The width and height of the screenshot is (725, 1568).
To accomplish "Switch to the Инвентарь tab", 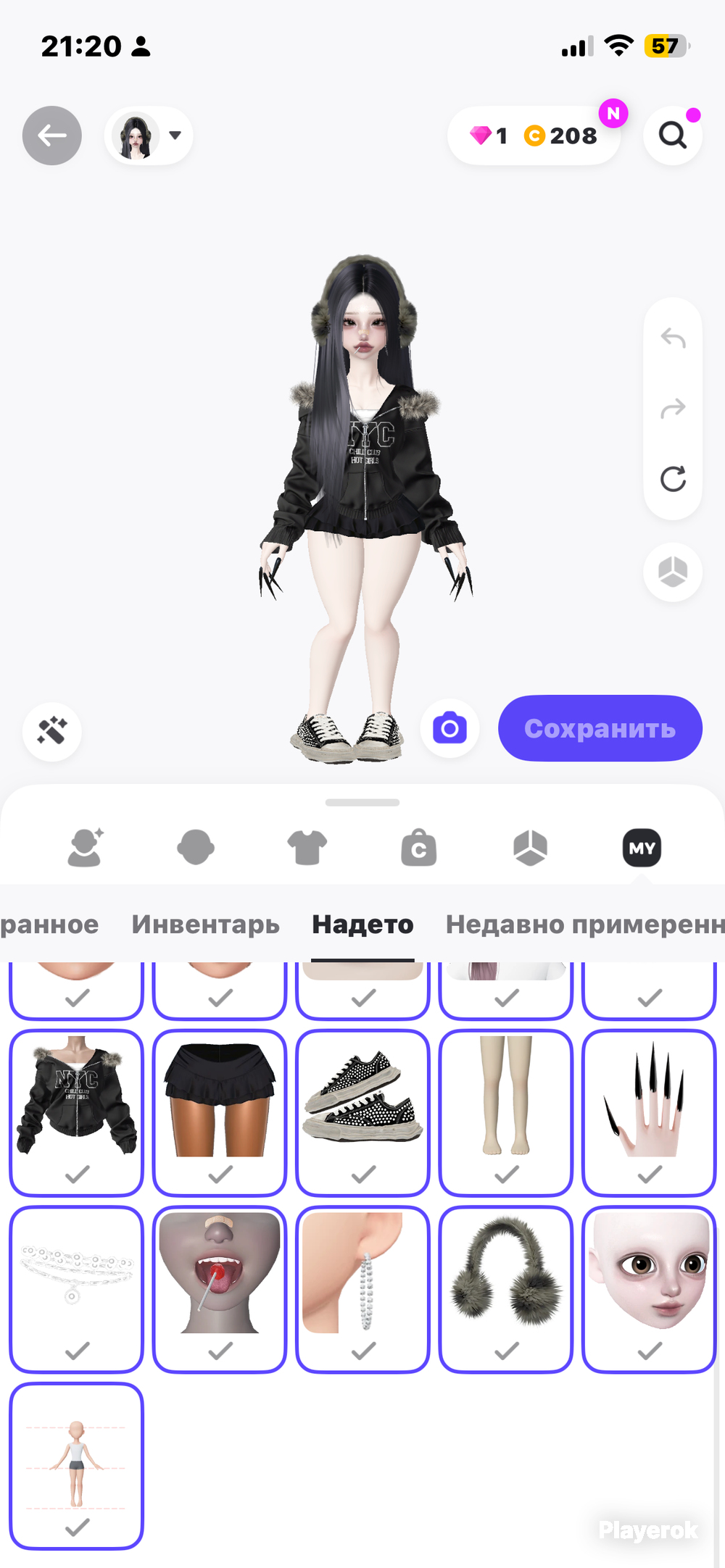I will 205,925.
